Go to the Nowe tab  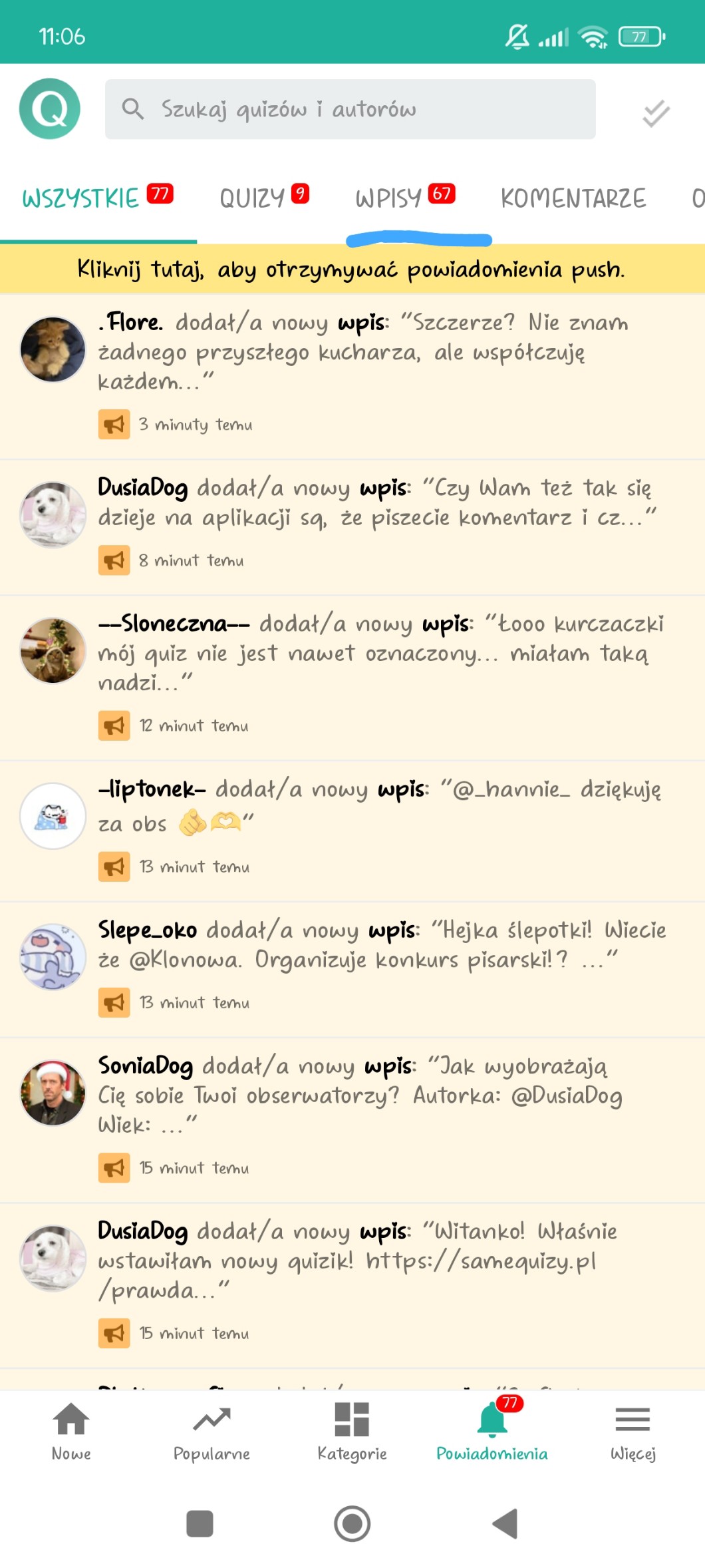pos(71,1431)
